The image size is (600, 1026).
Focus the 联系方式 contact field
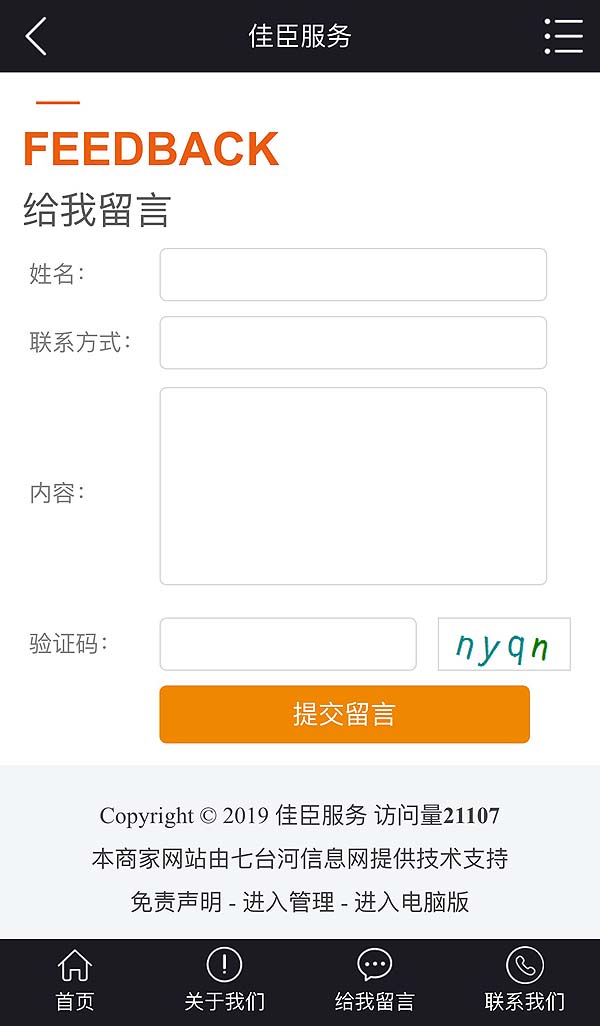pyautogui.click(x=353, y=343)
